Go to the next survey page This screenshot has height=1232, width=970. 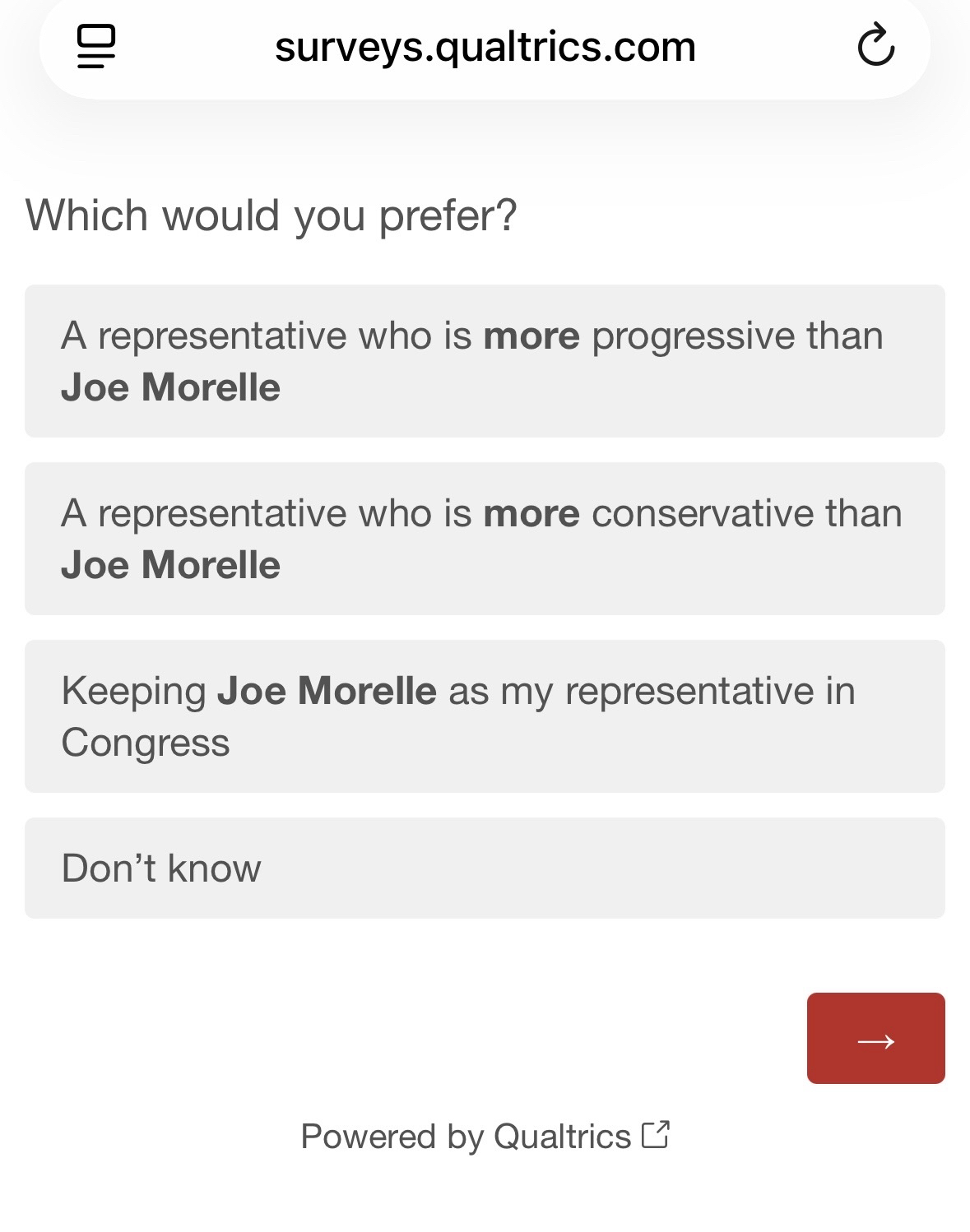coord(875,1039)
